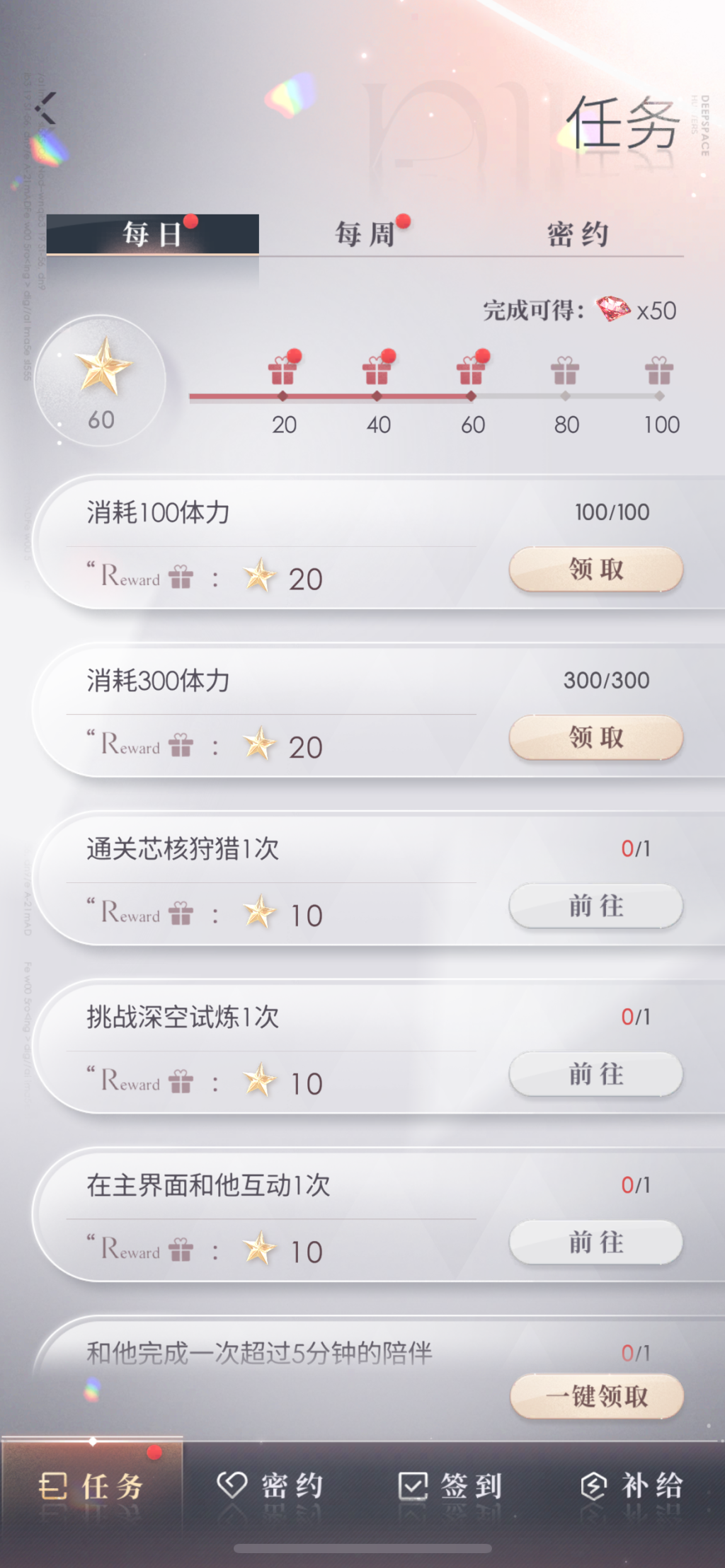Screen dimensions: 725x1568
Task: Open the 签到 check-in section
Action: [451, 1486]
